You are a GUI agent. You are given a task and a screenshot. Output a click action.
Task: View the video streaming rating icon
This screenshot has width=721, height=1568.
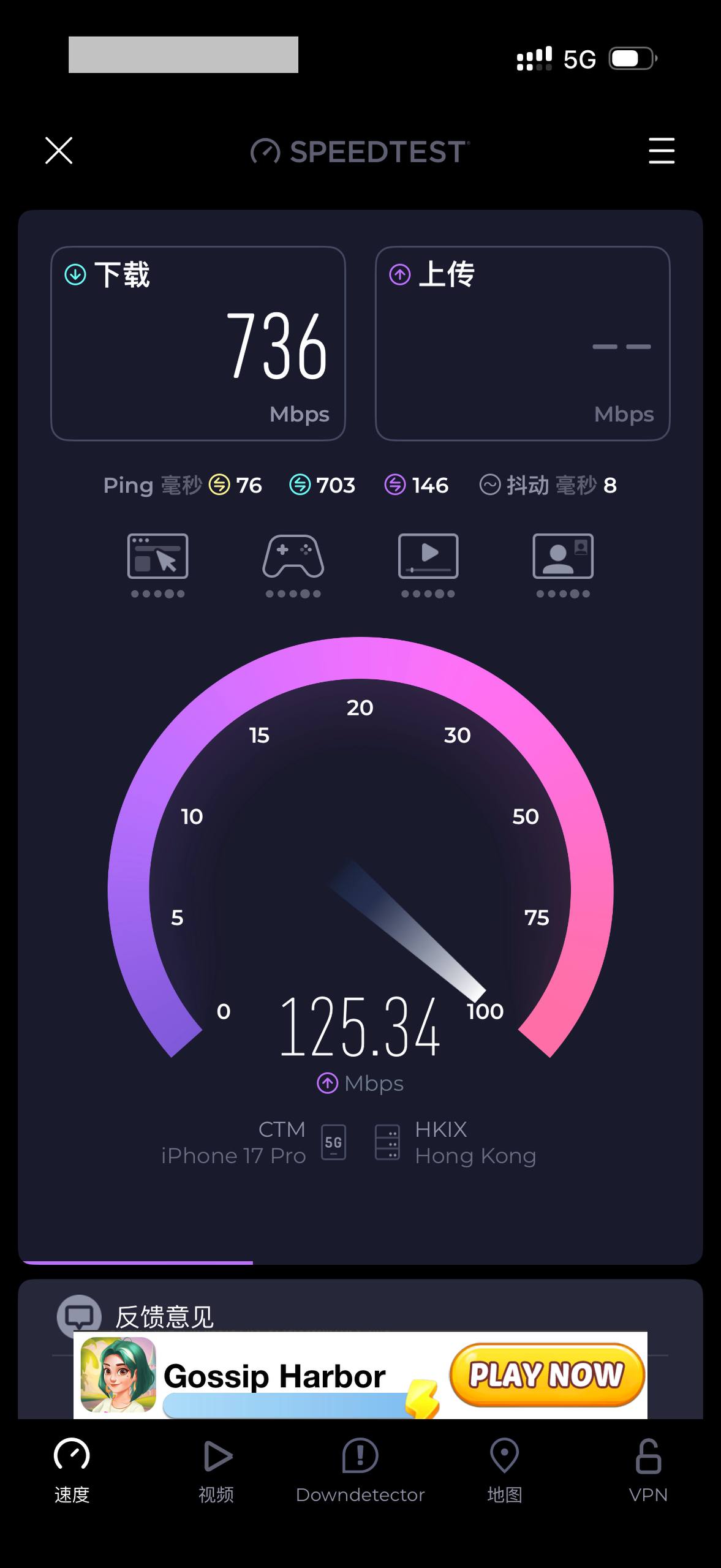click(428, 556)
